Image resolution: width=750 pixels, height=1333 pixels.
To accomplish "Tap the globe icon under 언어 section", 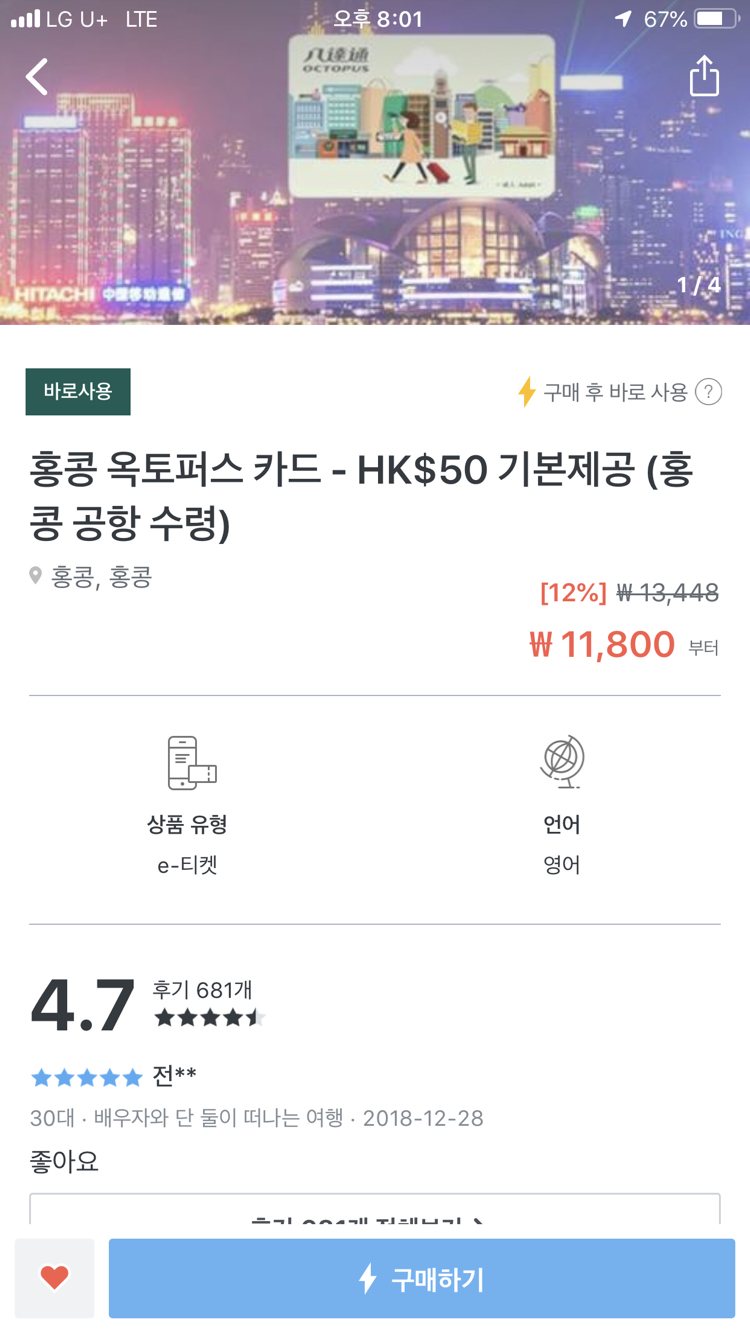I will pyautogui.click(x=562, y=762).
